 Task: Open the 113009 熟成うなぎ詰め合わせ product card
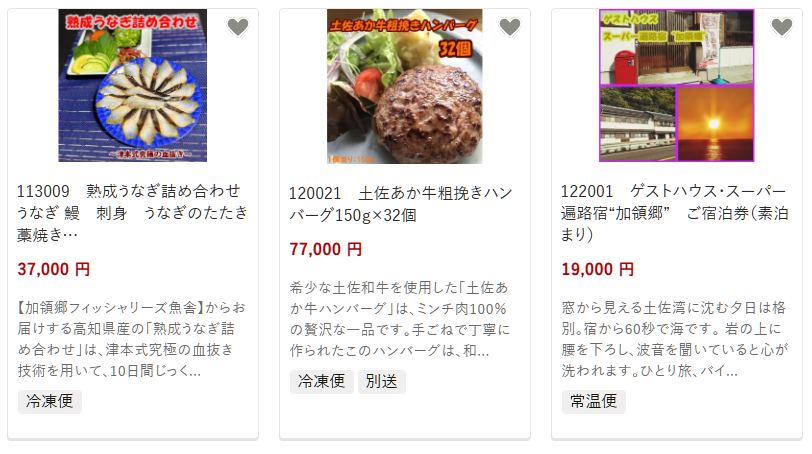pos(132,211)
